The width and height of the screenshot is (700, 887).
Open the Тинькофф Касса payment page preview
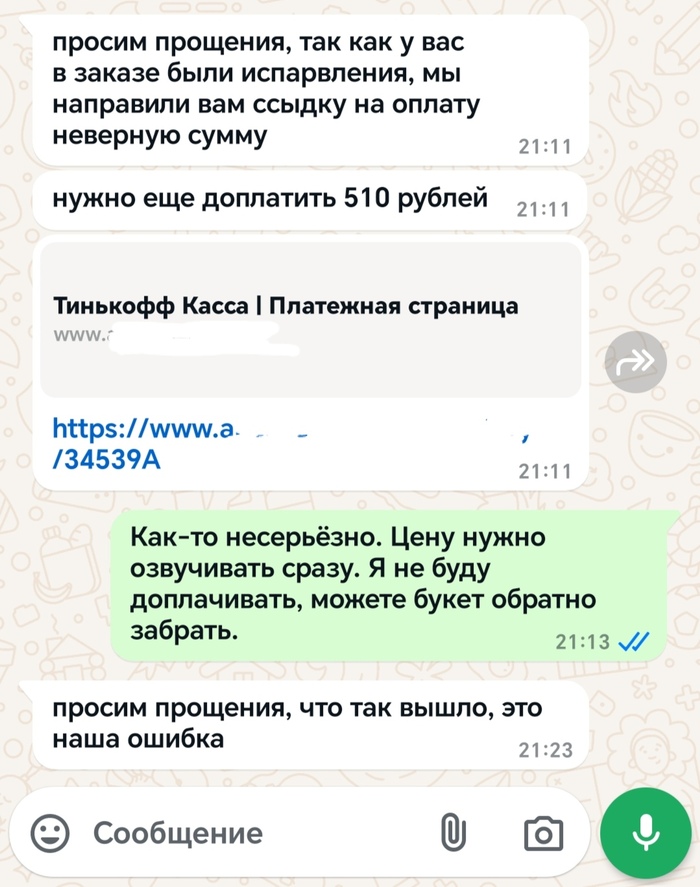tap(310, 318)
